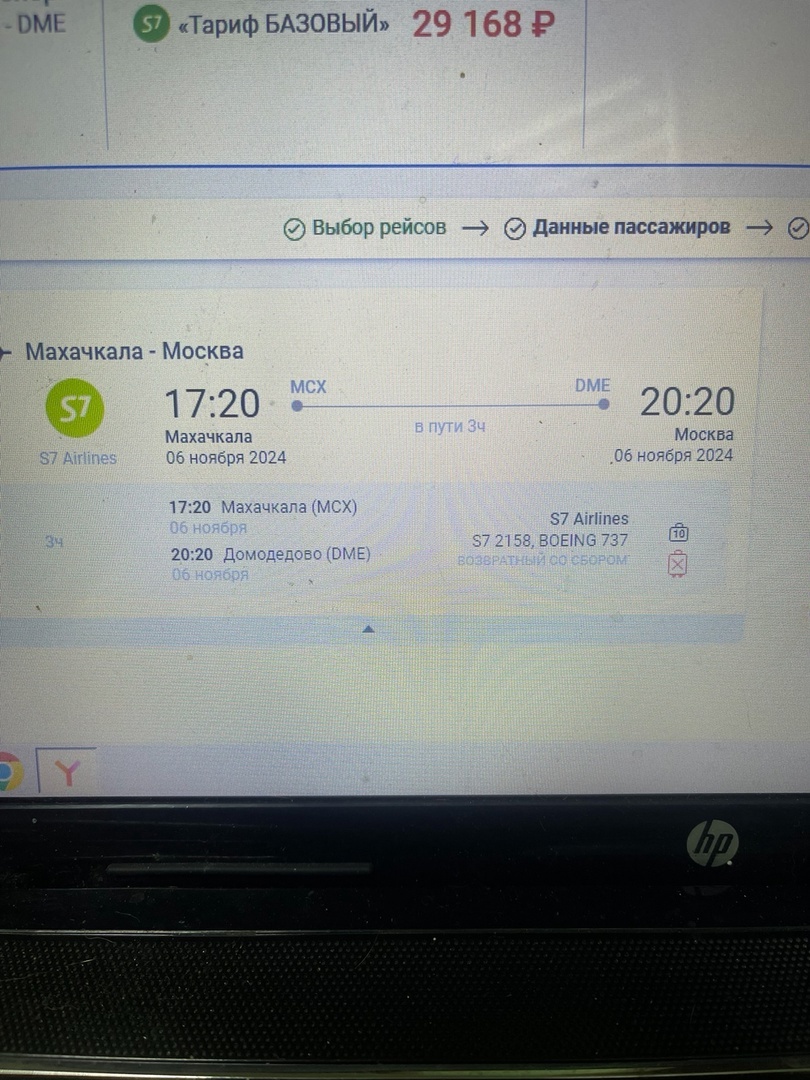810x1080 pixels.
Task: Open the Выбор рейсов step
Action: click(378, 228)
